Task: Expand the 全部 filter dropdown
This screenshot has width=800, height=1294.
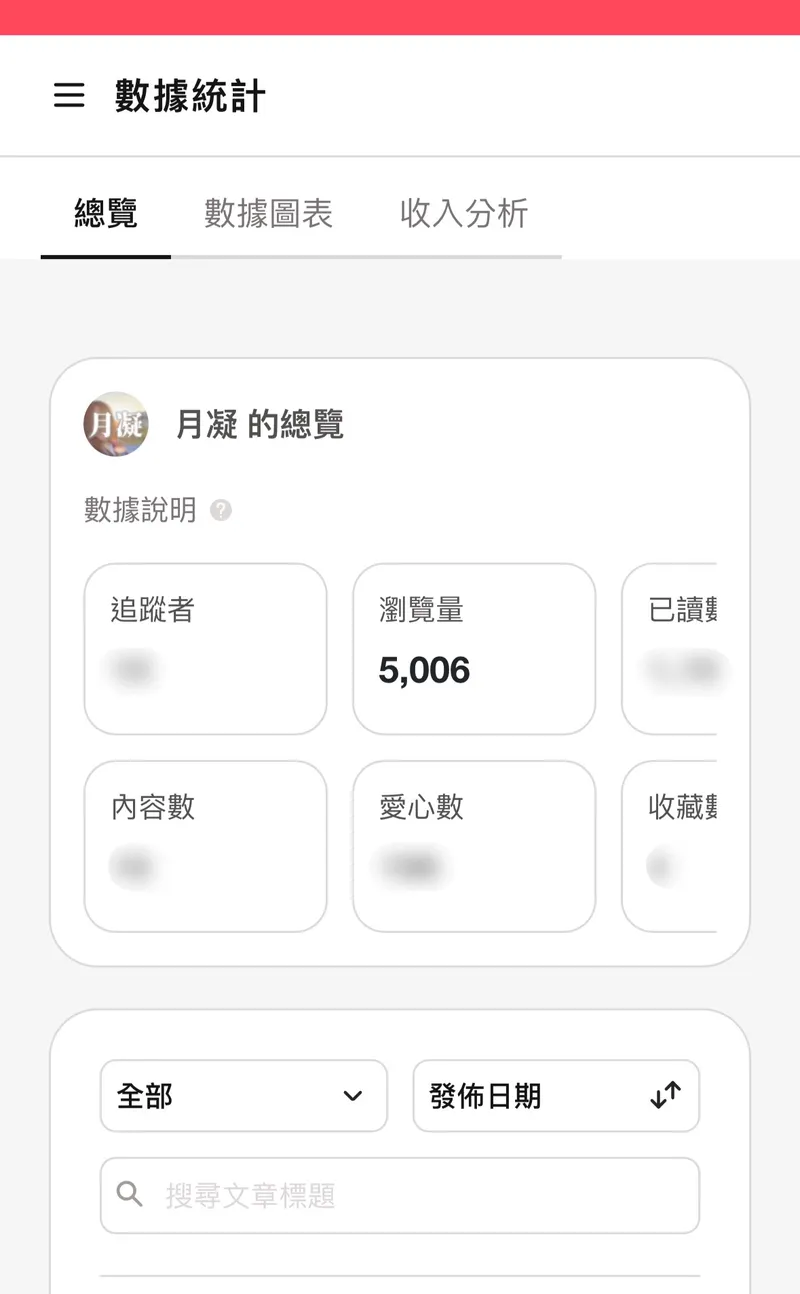Action: click(x=243, y=1096)
